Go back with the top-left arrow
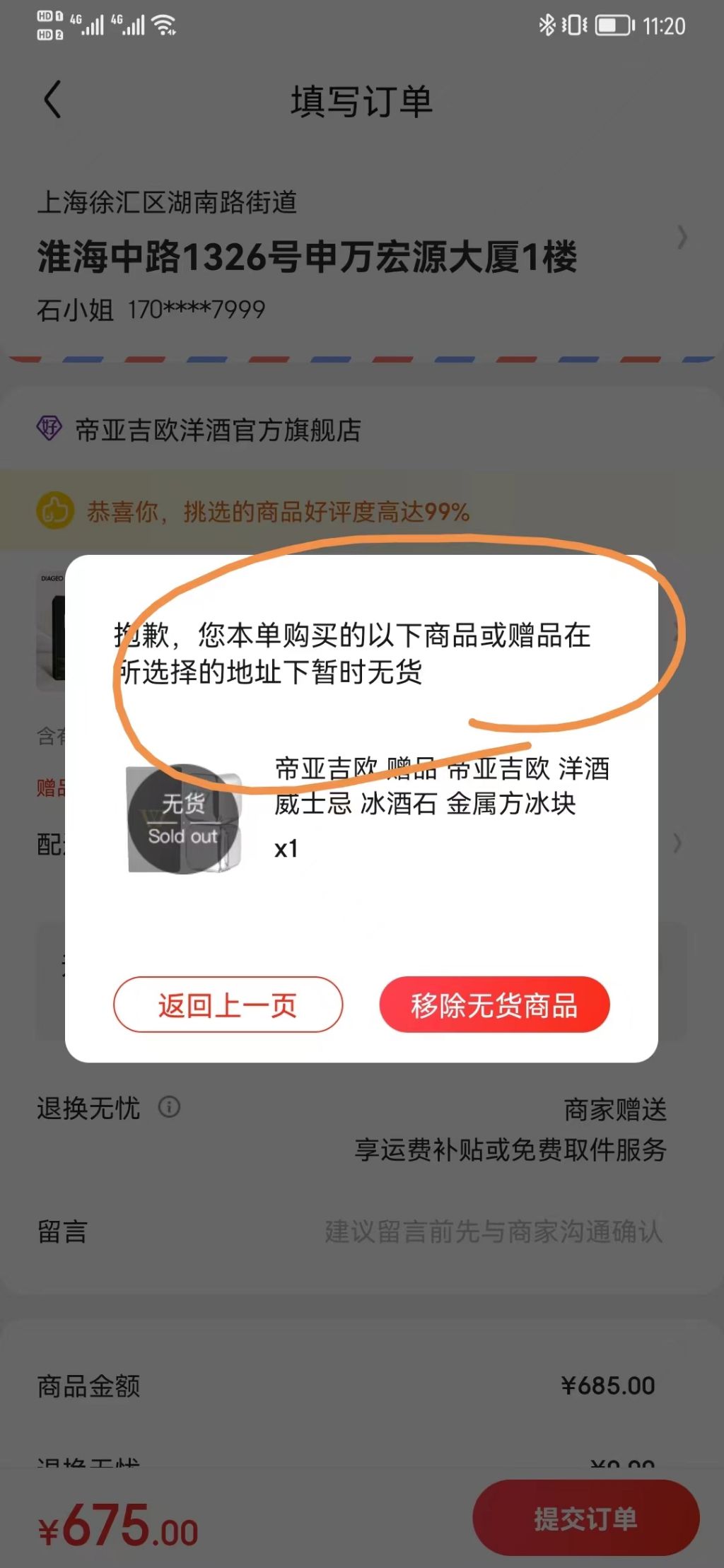Image resolution: width=724 pixels, height=1568 pixels. pos(53,100)
